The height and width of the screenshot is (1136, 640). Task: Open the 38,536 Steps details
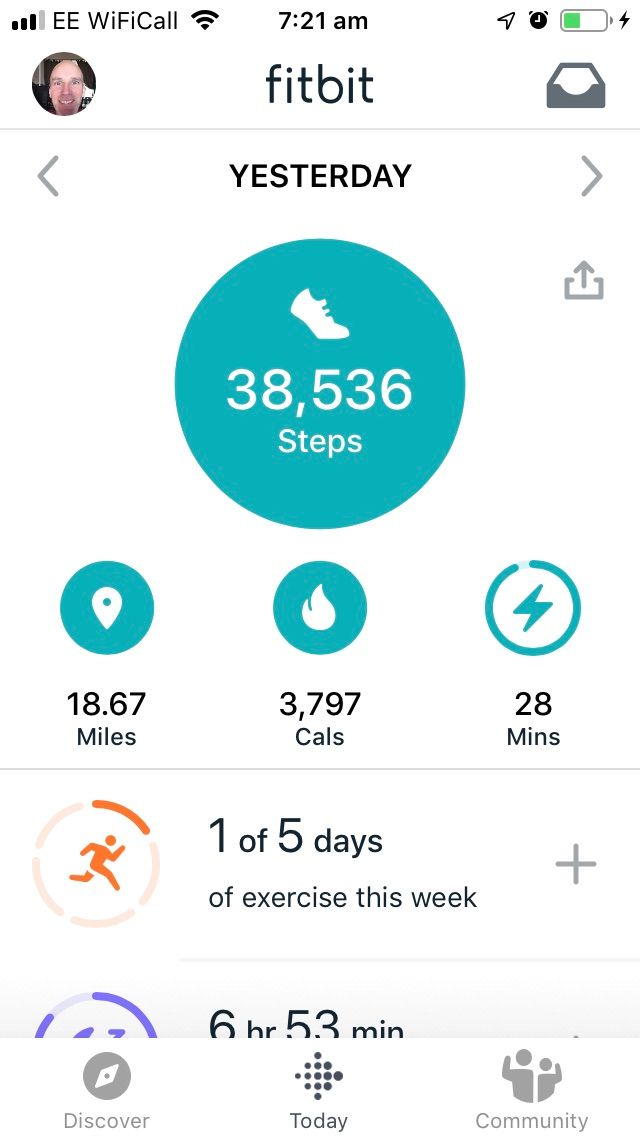click(x=320, y=384)
